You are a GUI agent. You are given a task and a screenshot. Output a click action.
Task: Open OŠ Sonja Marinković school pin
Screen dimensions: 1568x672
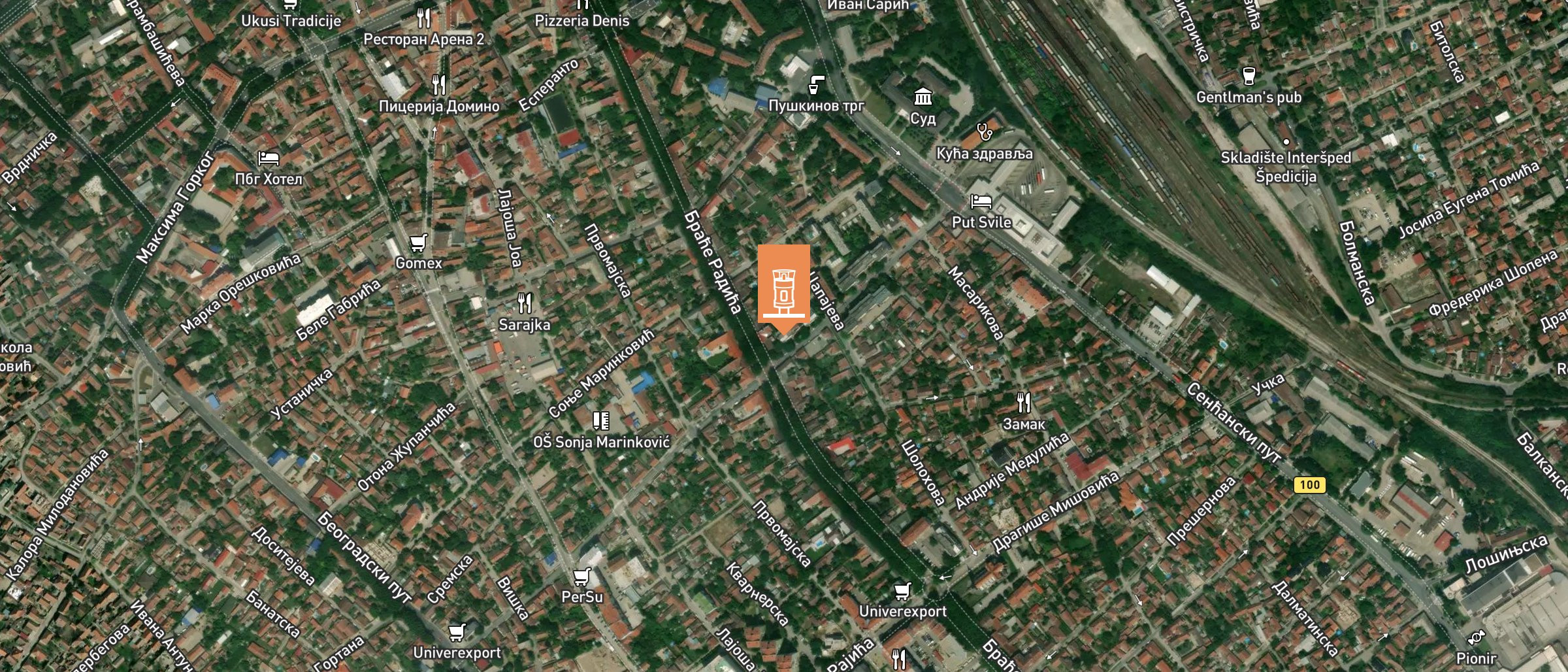tap(600, 421)
